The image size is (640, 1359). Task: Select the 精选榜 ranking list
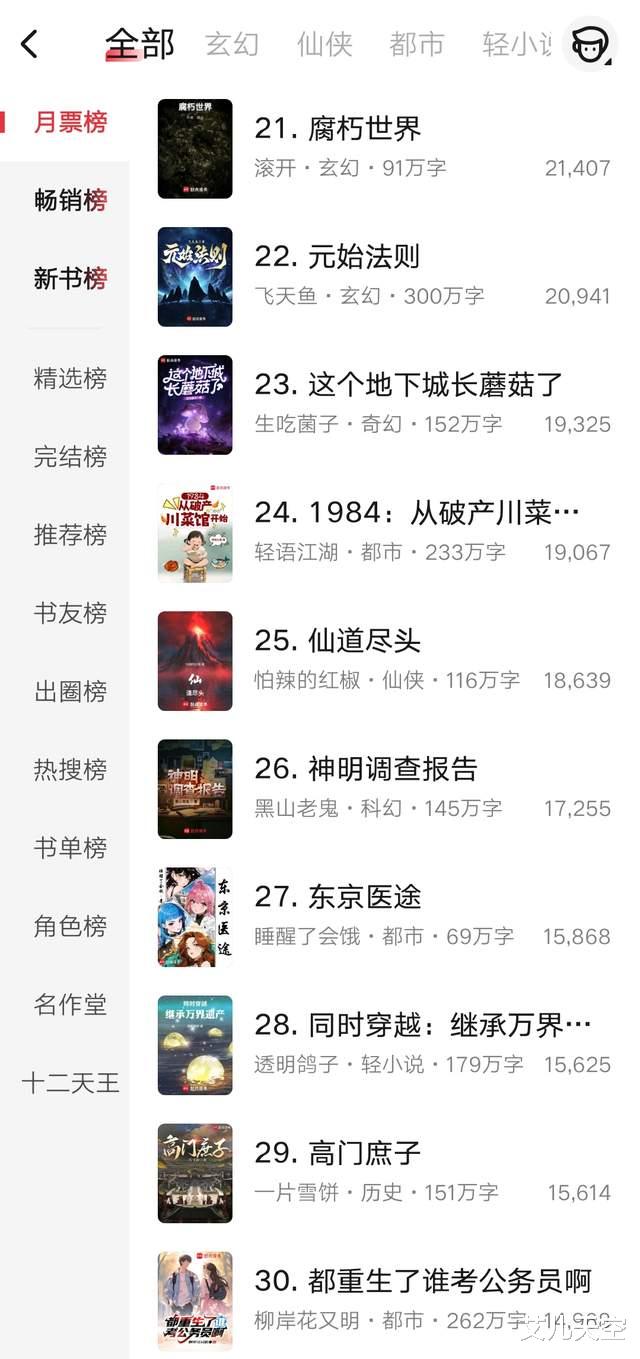pos(70,378)
